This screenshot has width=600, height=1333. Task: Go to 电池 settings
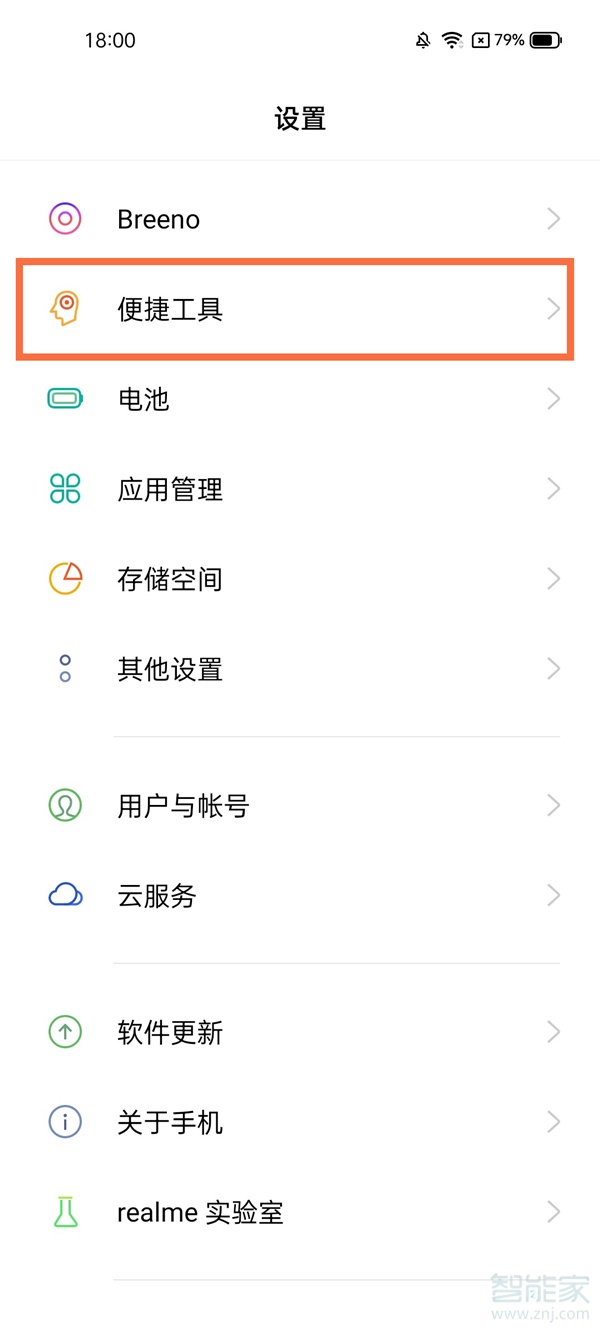[x=300, y=399]
